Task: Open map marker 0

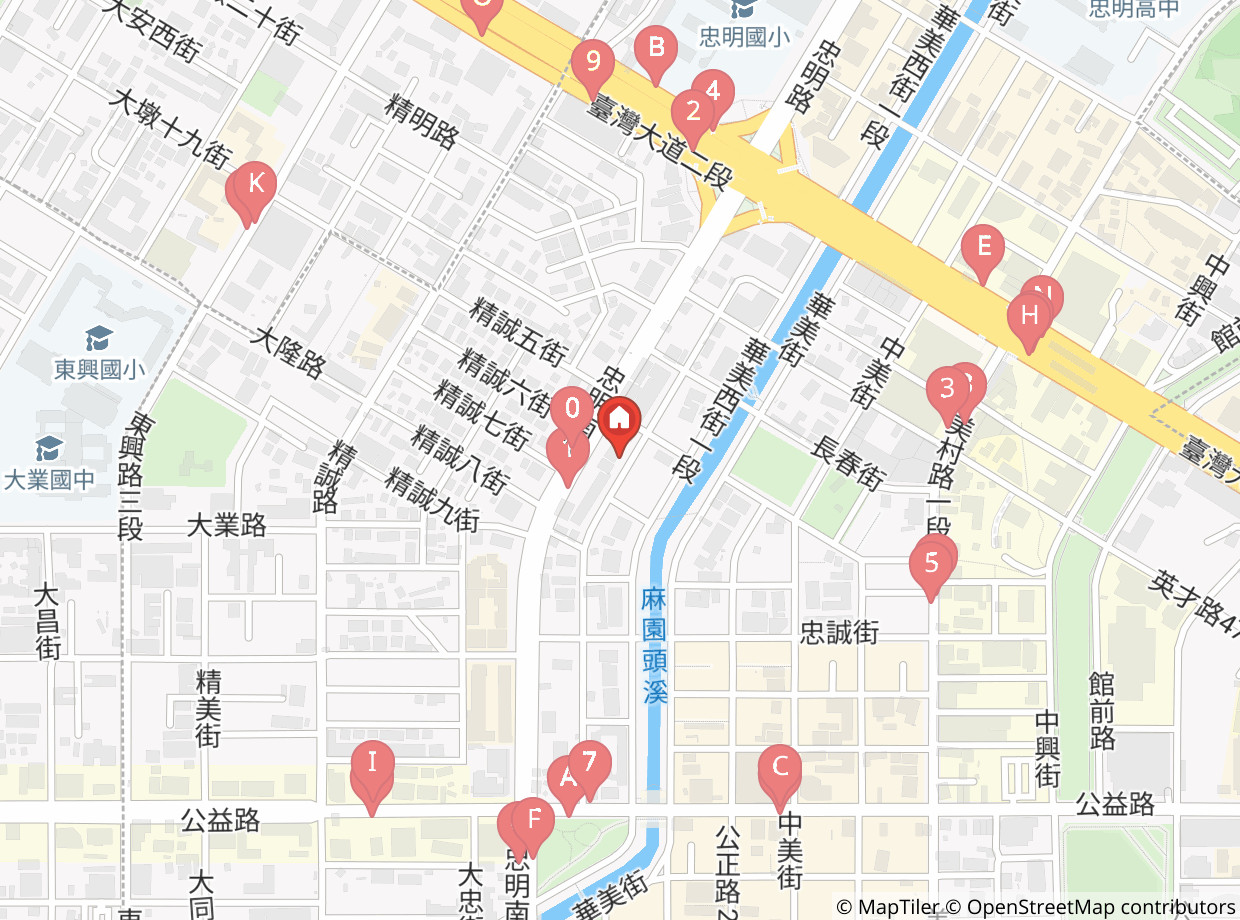Action: pos(572,409)
